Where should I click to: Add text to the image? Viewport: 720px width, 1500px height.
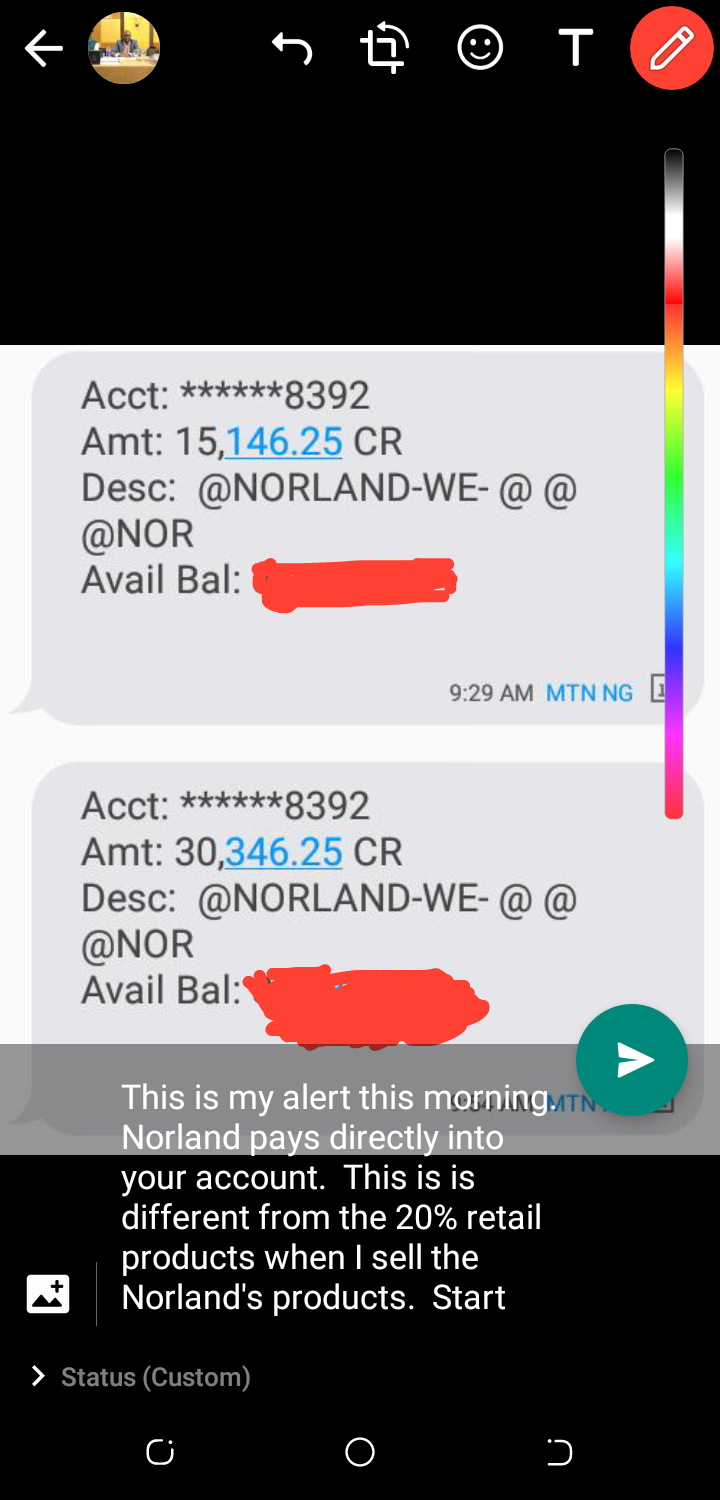pos(575,48)
